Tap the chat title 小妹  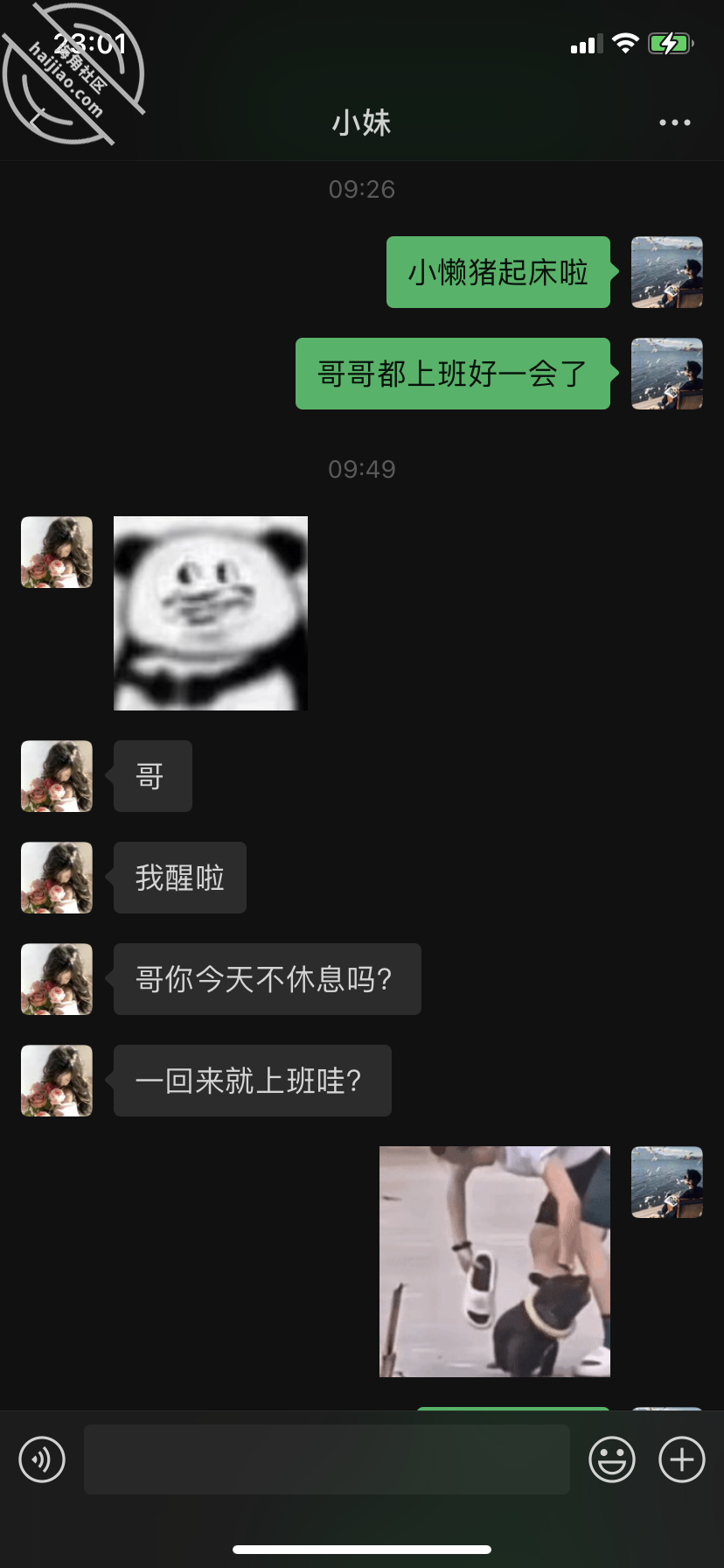(x=362, y=122)
